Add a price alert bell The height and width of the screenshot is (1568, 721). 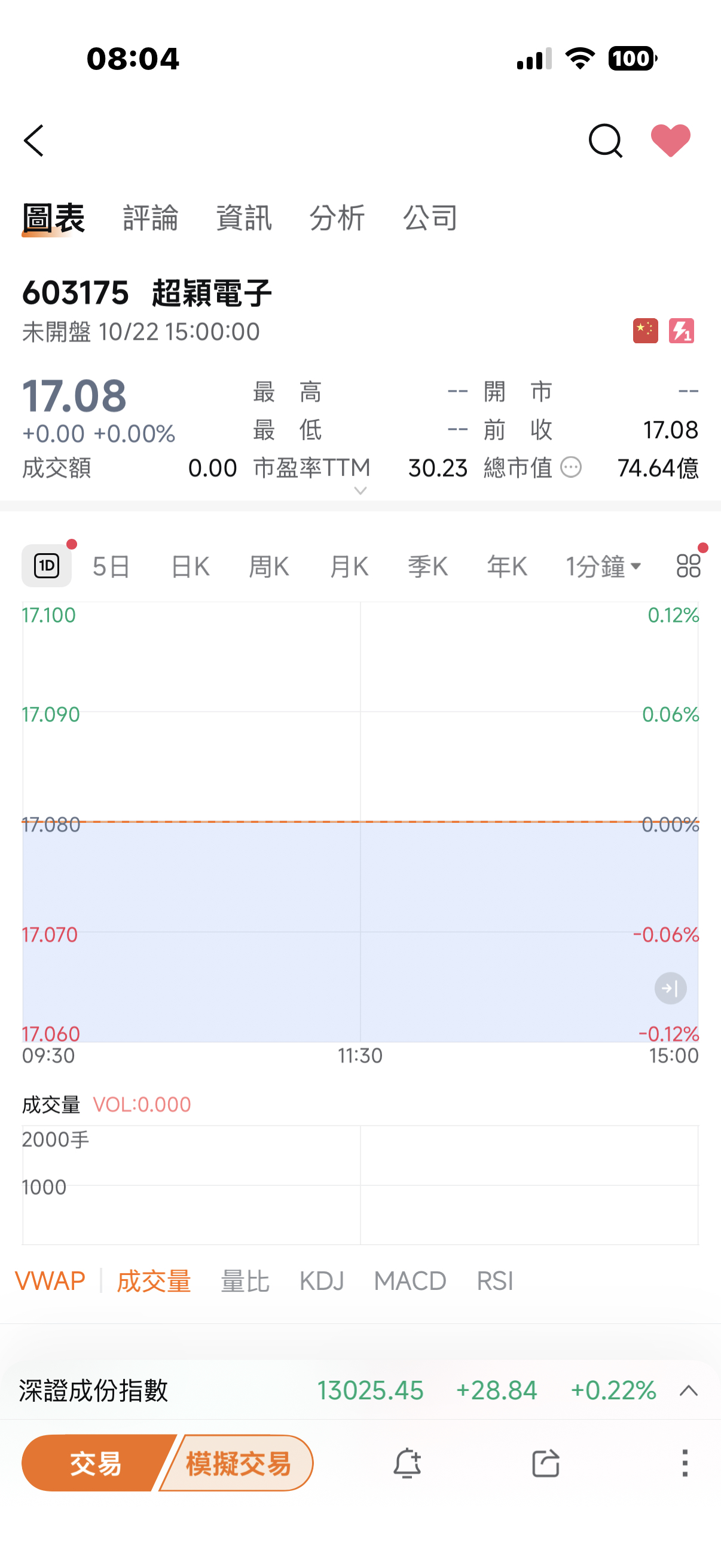coord(407,1463)
